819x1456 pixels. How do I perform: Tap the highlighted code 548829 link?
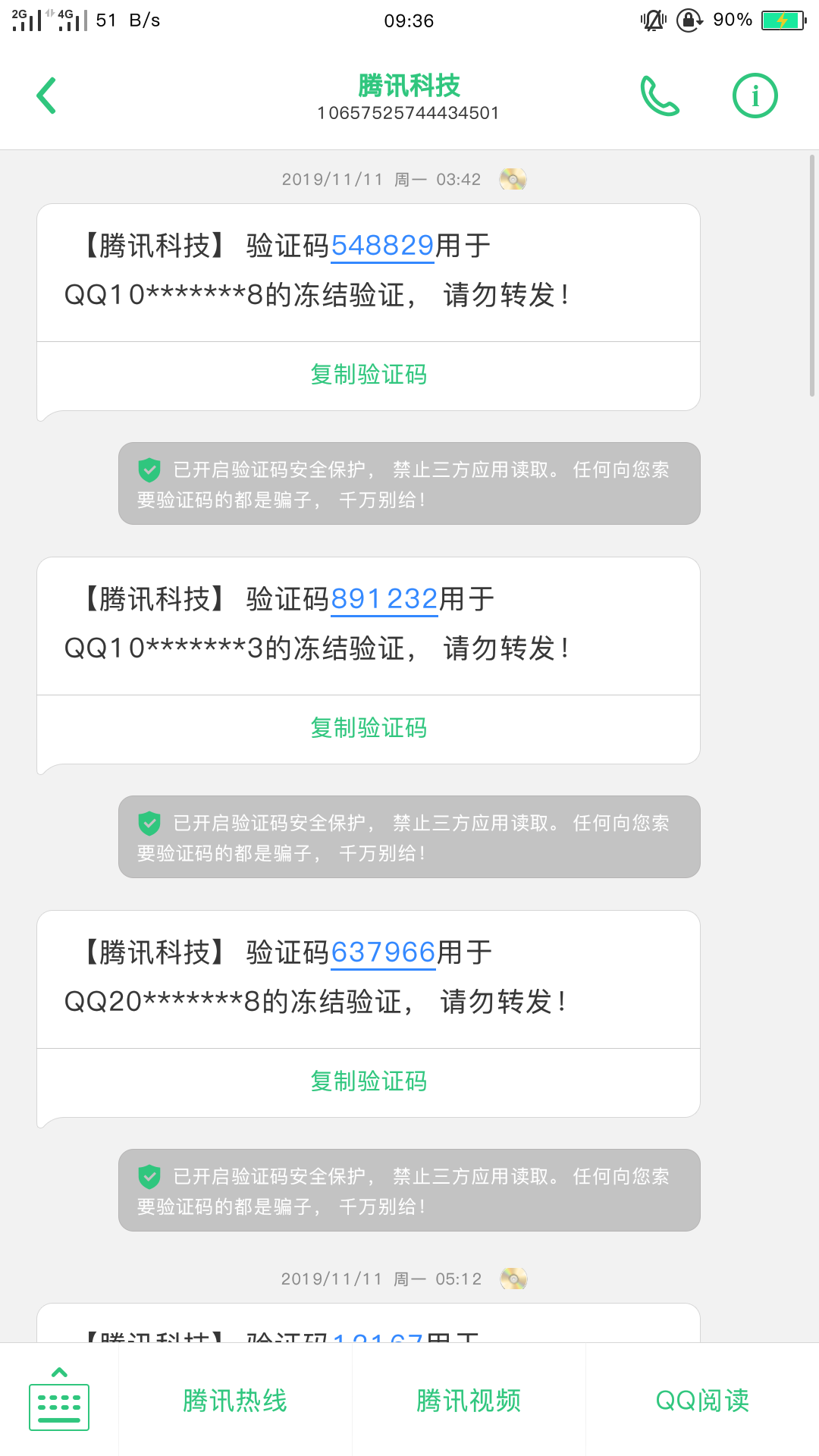point(382,246)
